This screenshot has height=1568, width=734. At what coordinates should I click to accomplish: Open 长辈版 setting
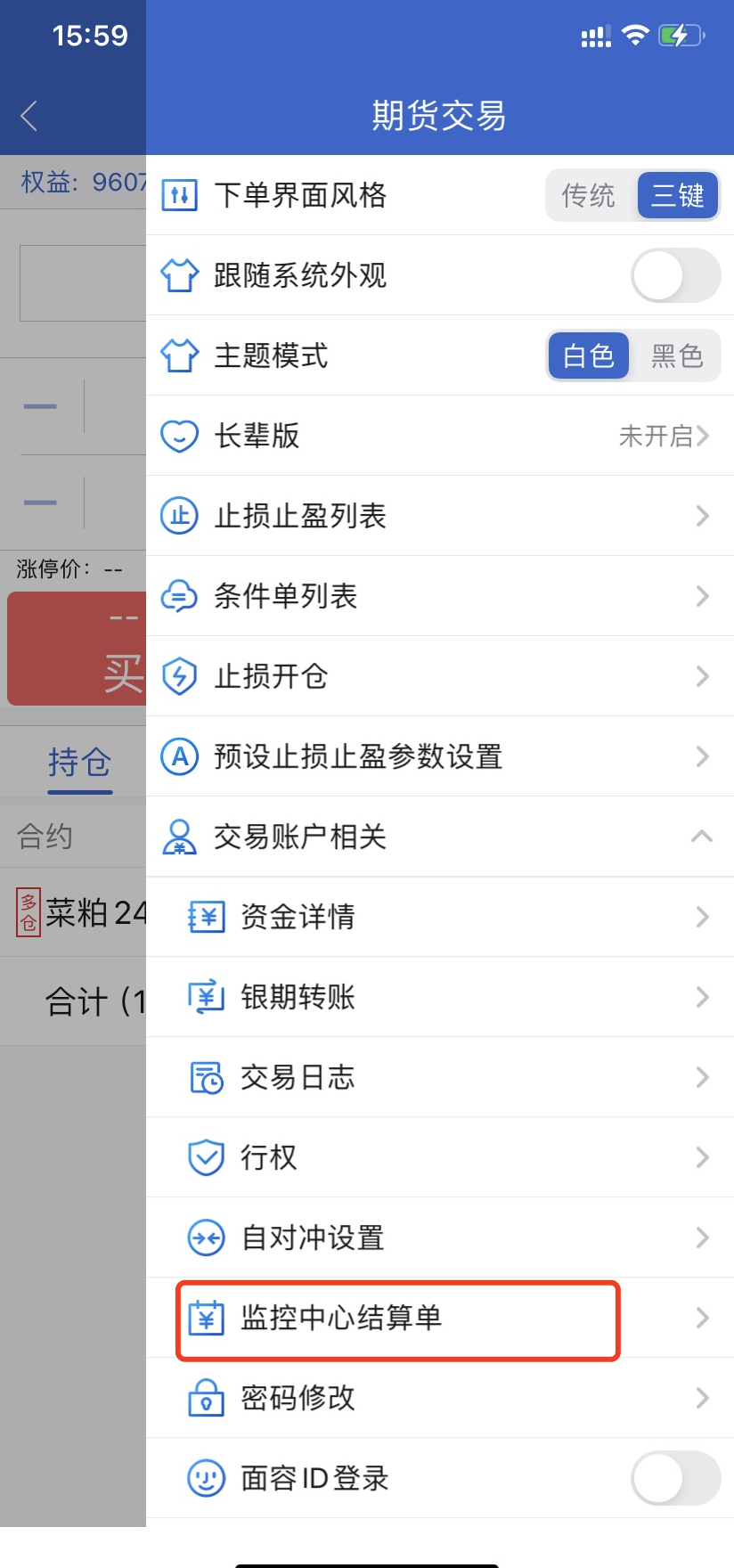click(439, 436)
